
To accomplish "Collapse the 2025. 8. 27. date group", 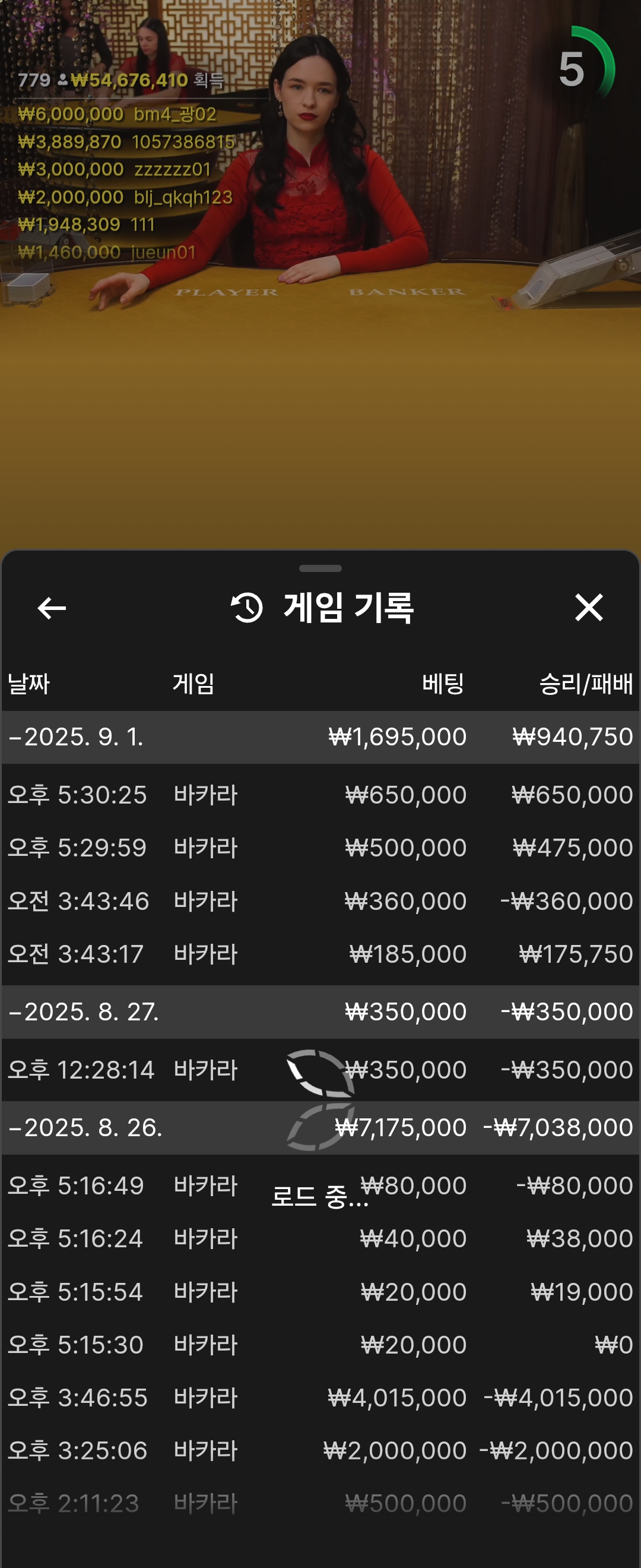I will (84, 1011).
